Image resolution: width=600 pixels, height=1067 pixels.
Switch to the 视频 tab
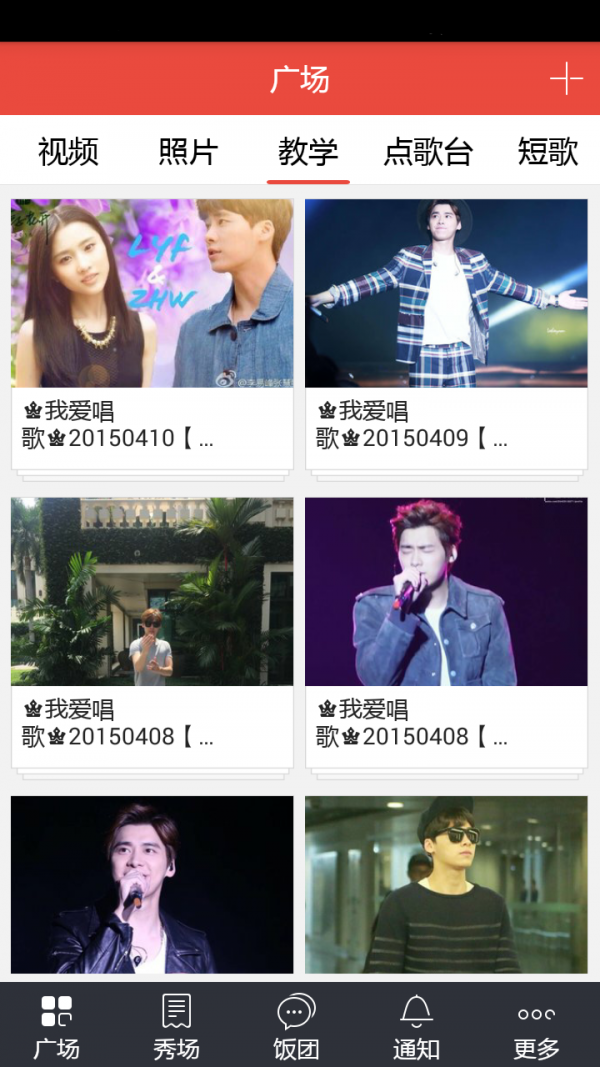click(68, 152)
